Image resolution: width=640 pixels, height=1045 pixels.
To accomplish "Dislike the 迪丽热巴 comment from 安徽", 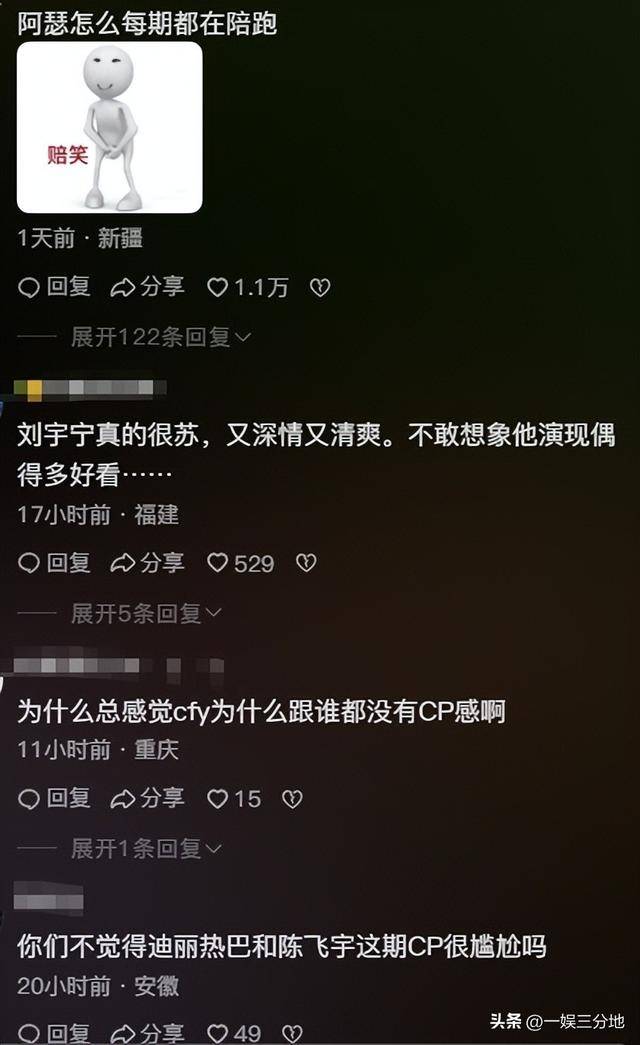I will tap(292, 1034).
